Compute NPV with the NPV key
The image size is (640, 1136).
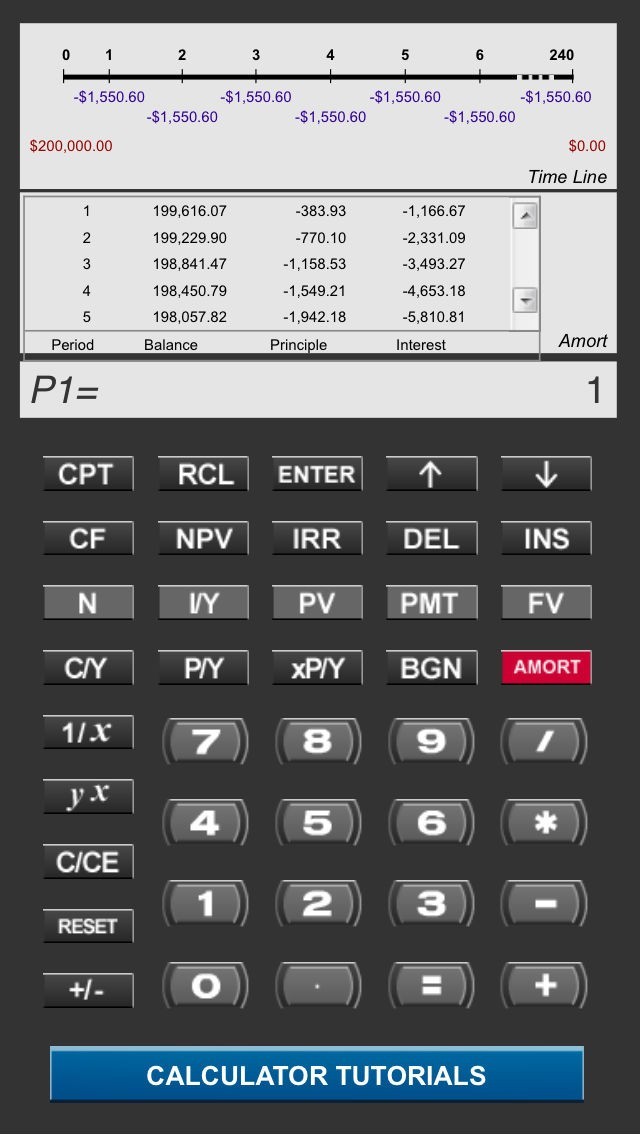point(202,539)
